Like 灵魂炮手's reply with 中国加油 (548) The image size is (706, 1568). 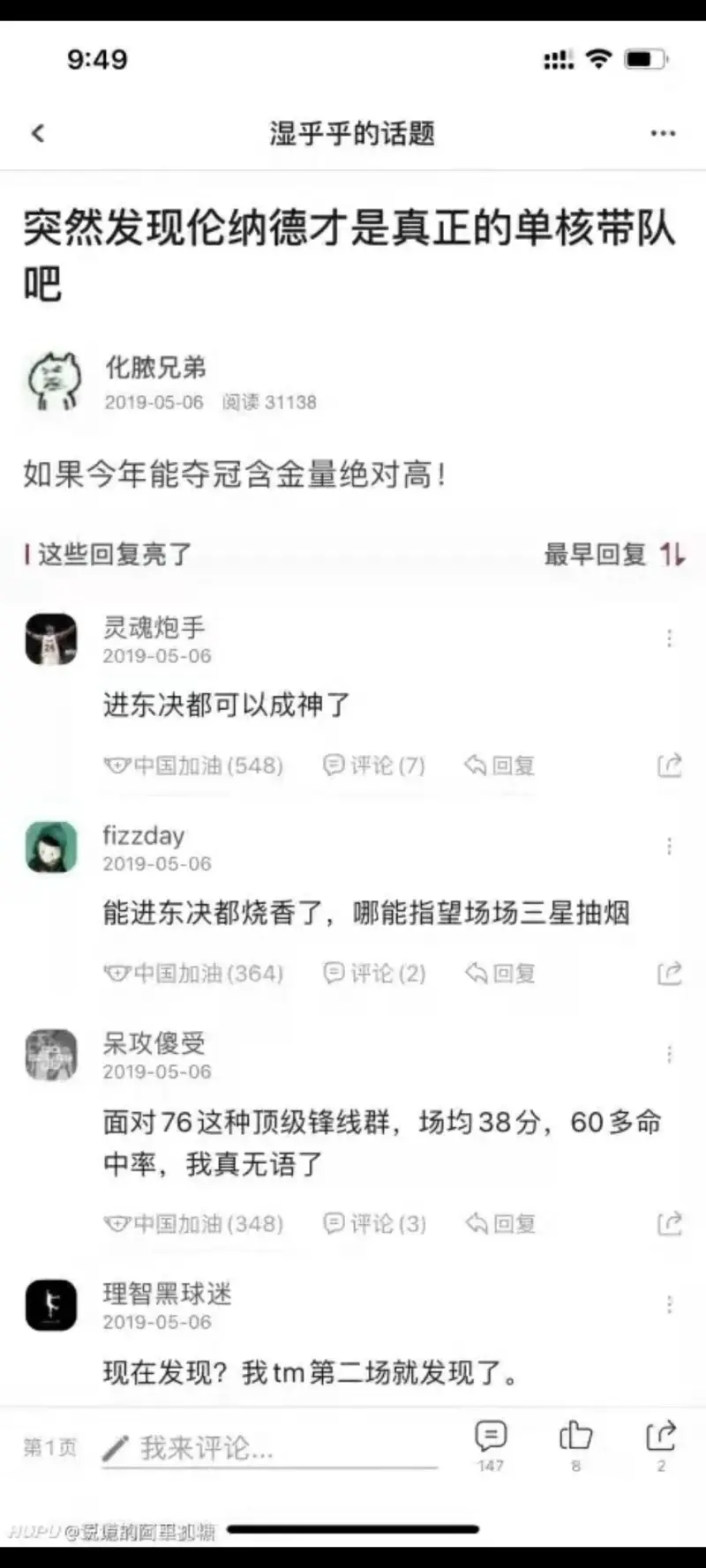coord(194,765)
